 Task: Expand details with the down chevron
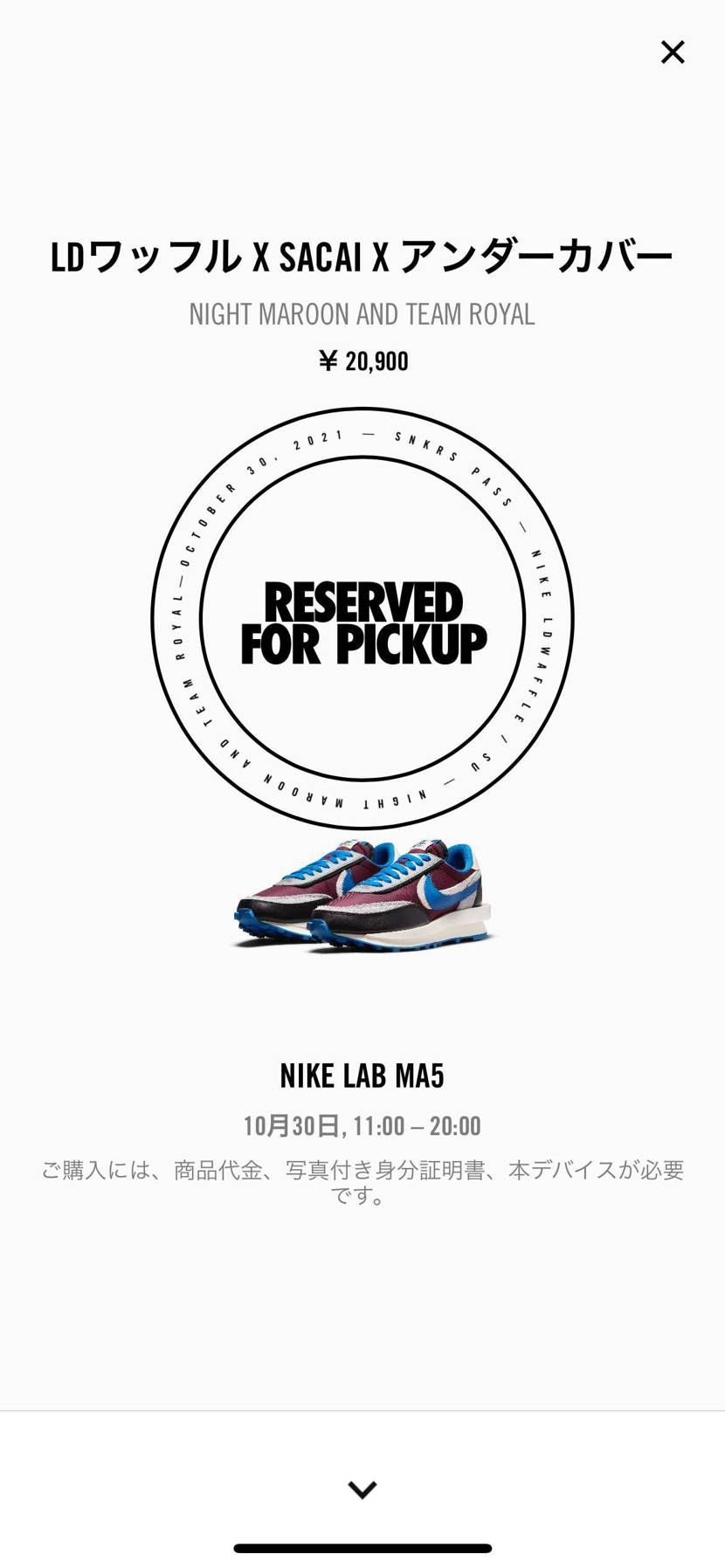coord(362,1489)
